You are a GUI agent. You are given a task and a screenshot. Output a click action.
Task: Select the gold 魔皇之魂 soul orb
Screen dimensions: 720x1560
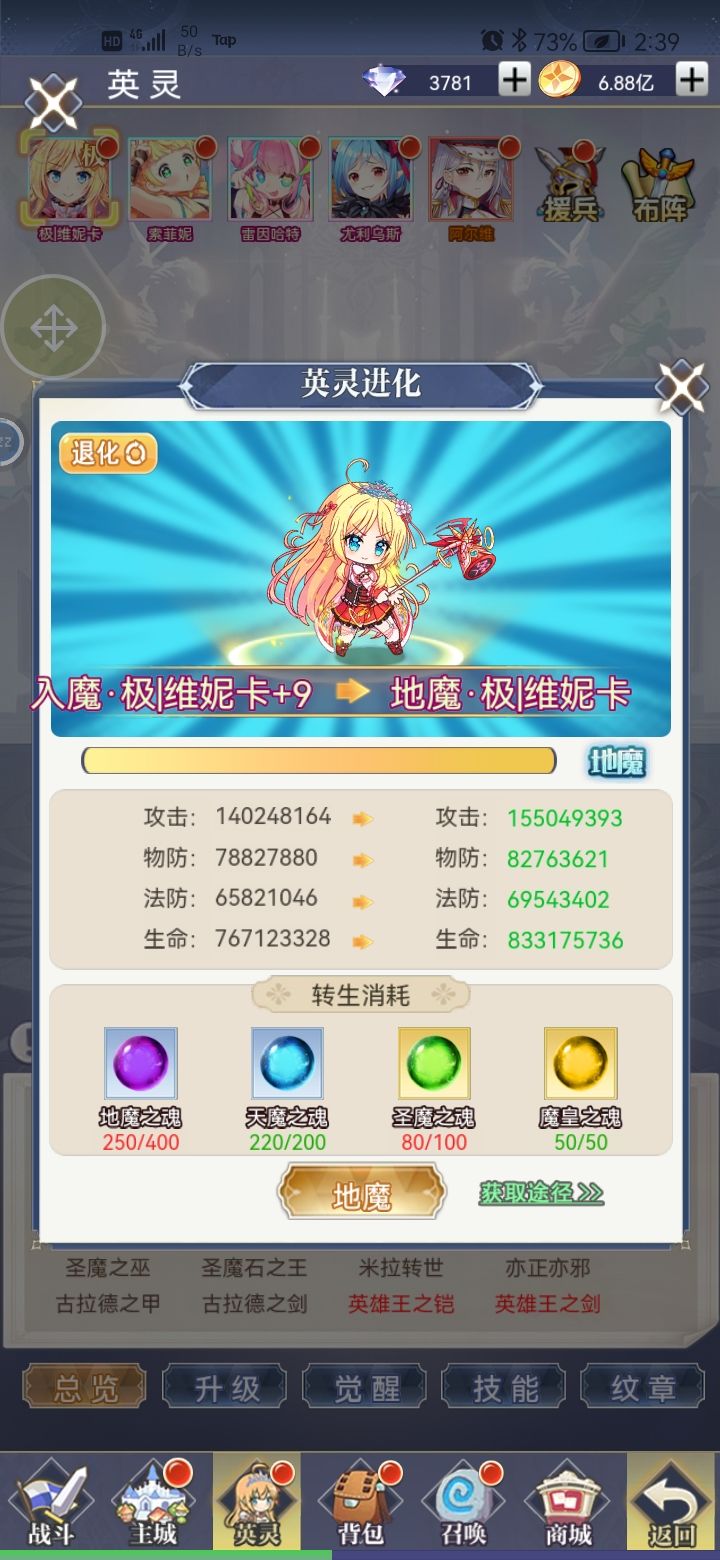(x=581, y=1065)
